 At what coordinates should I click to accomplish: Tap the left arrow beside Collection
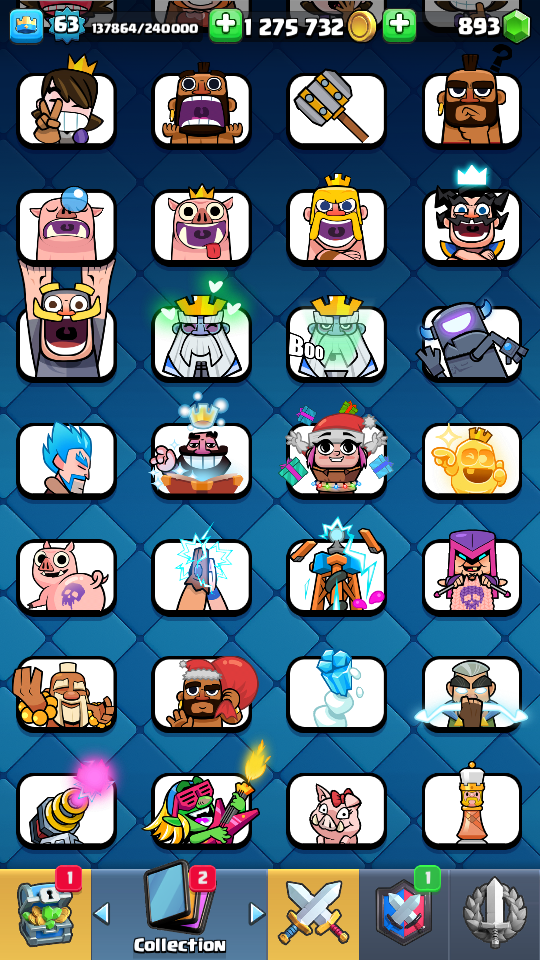[102, 914]
